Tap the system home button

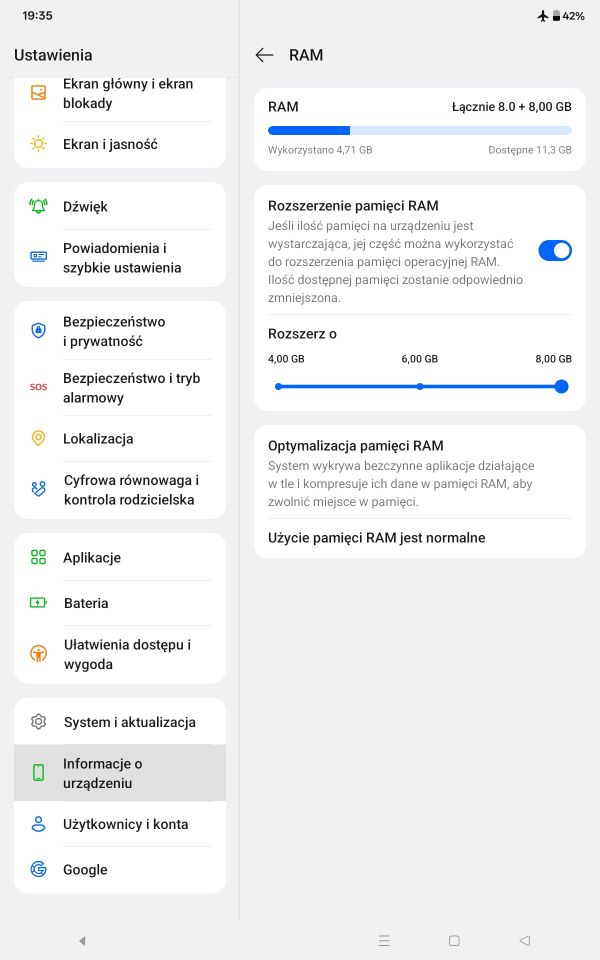point(454,940)
